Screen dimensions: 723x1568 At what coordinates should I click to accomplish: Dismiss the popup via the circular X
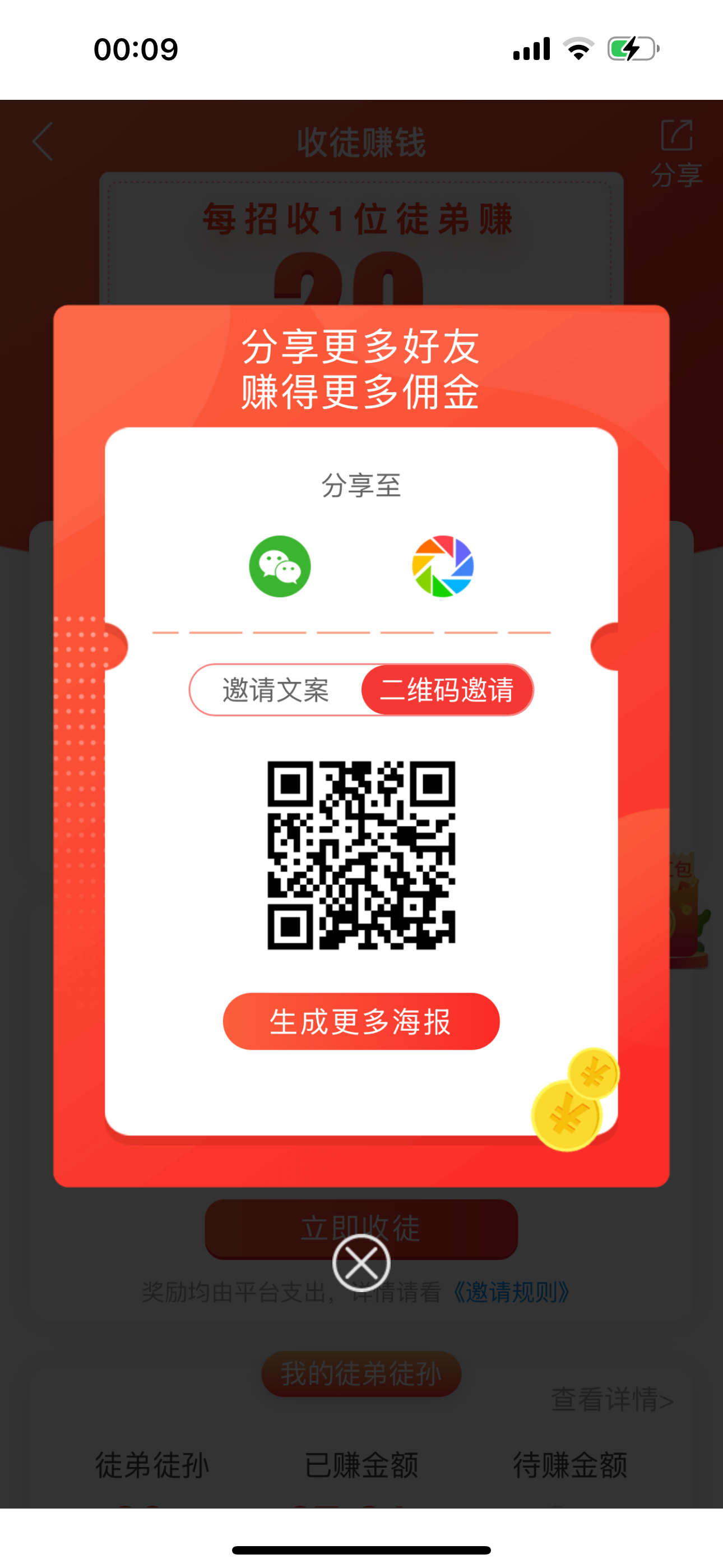tap(361, 1263)
